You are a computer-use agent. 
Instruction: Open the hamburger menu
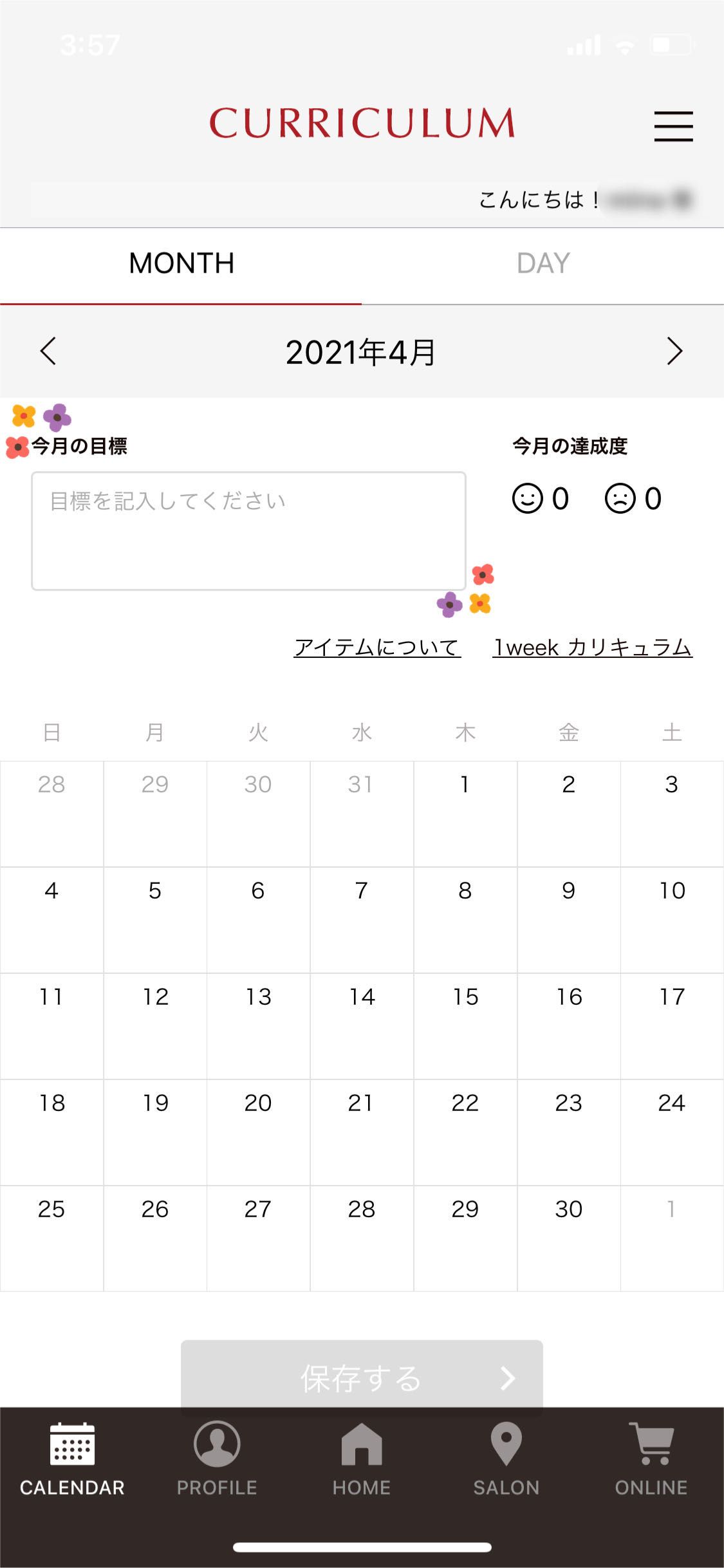coord(673,126)
